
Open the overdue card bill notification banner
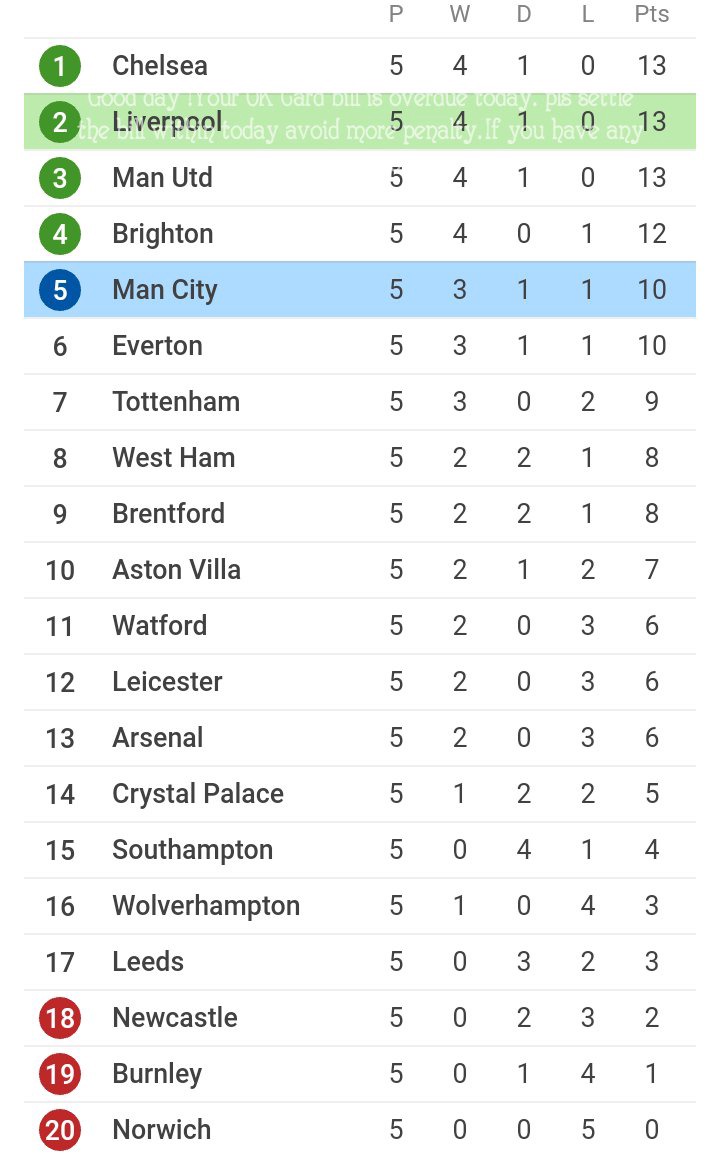pyautogui.click(x=360, y=122)
